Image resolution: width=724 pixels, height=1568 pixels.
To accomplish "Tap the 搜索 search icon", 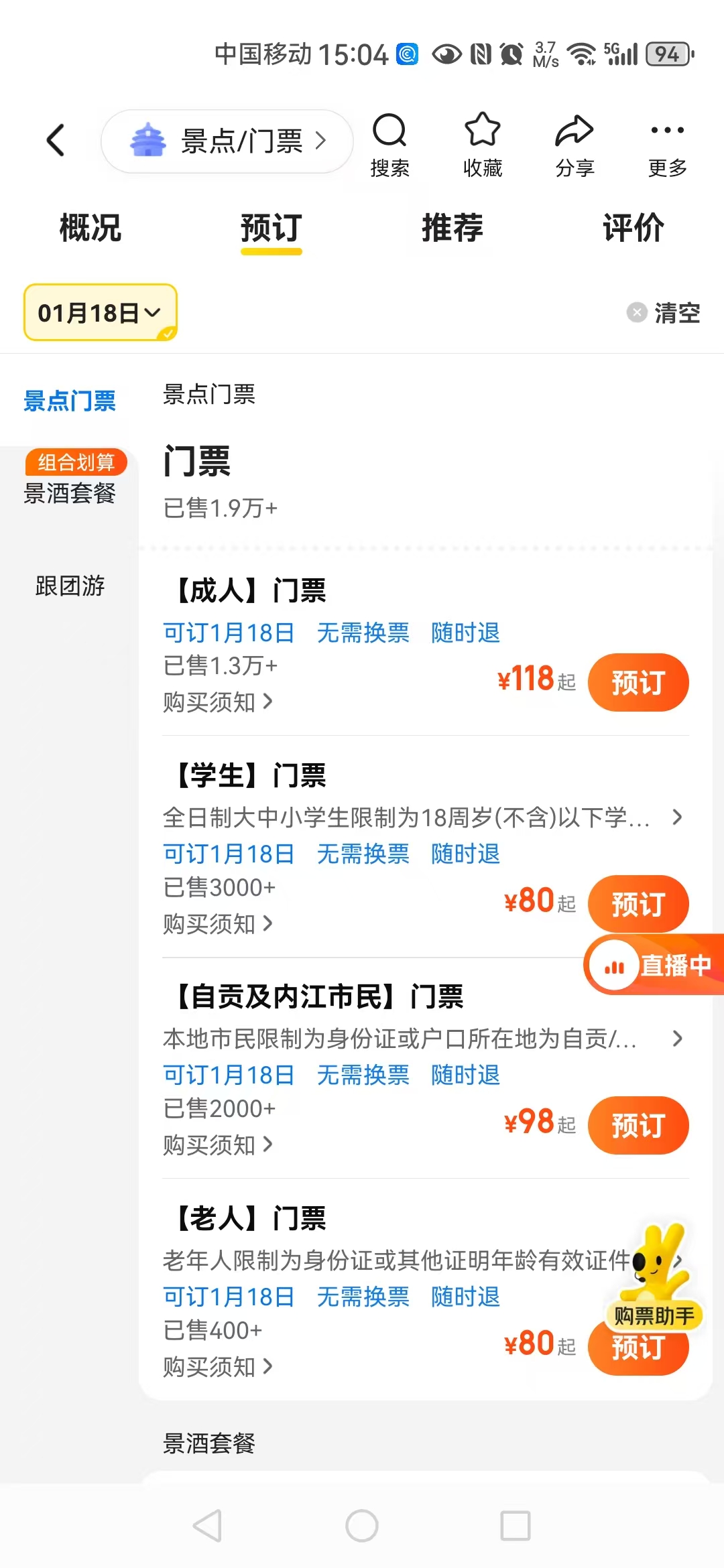I will click(x=390, y=145).
